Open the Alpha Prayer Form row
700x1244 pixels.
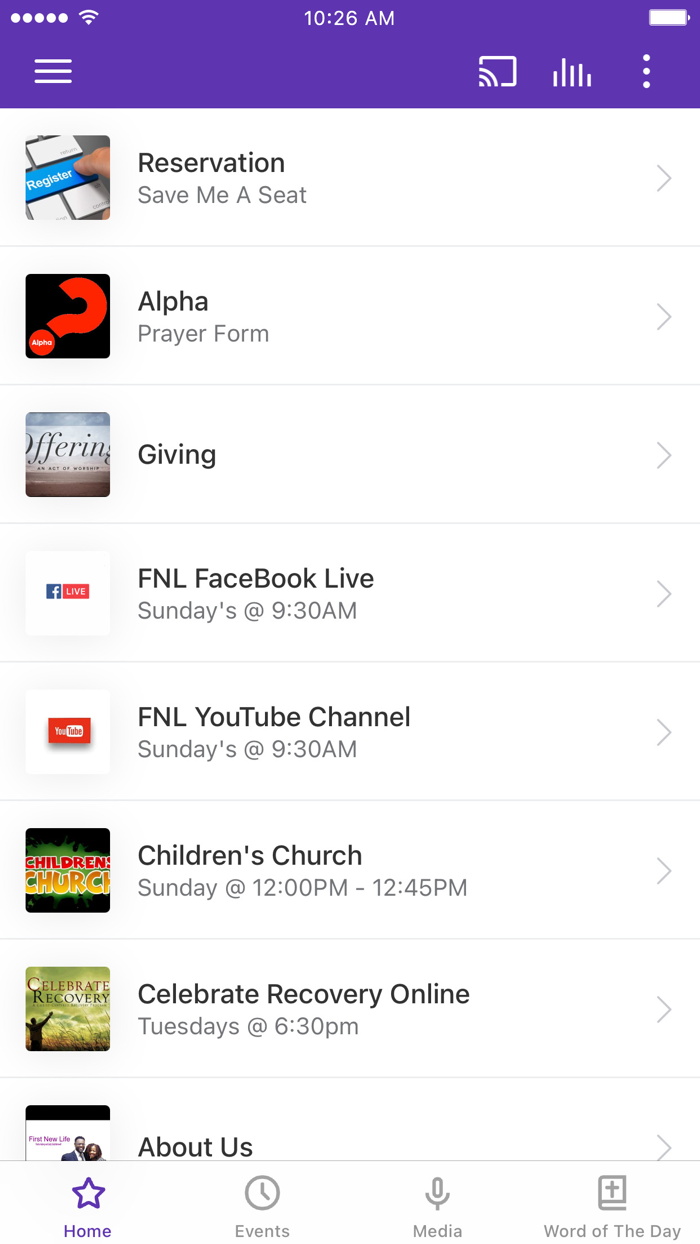pos(350,316)
